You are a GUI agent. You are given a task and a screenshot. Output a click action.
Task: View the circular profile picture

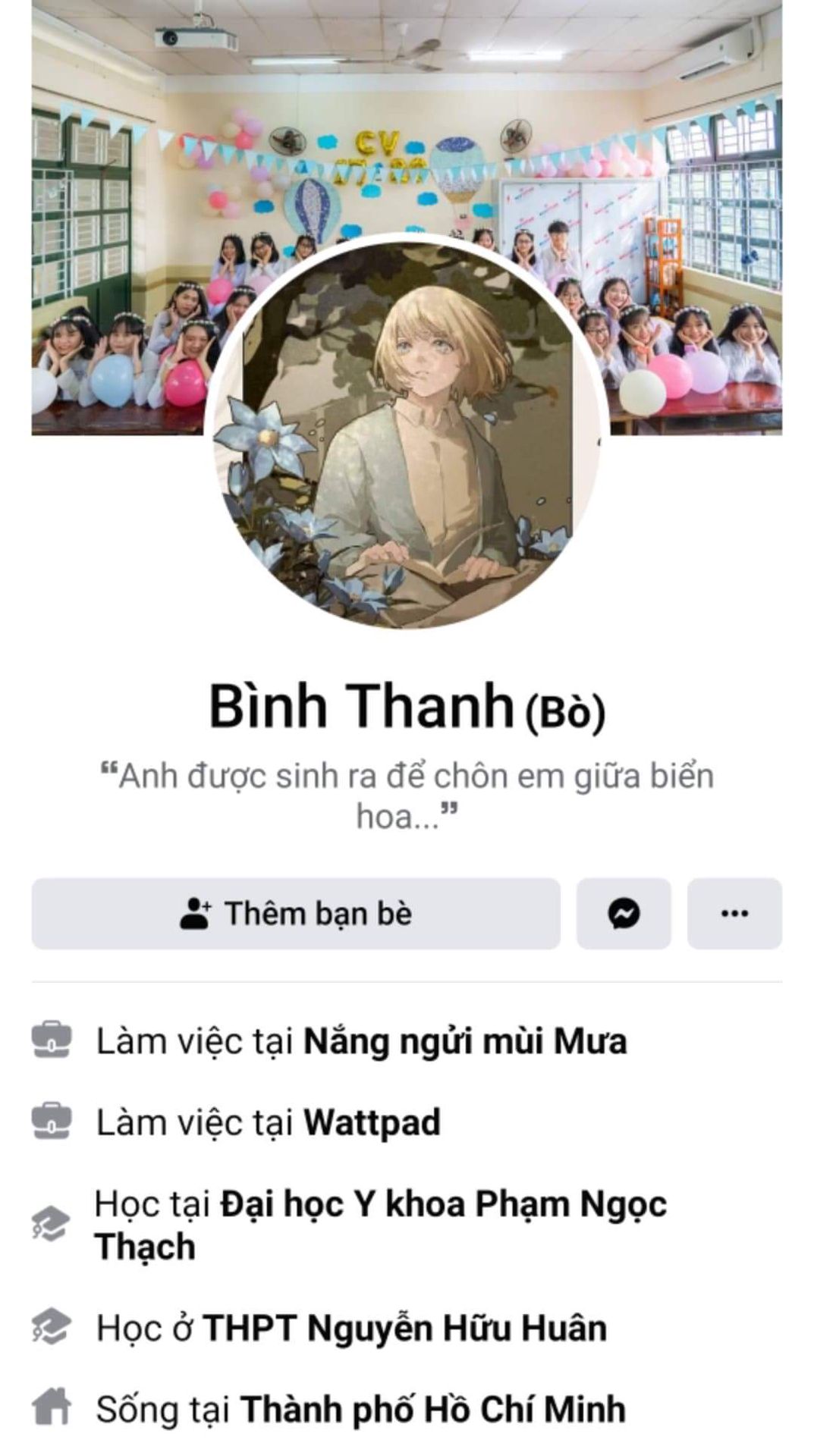[x=407, y=432]
